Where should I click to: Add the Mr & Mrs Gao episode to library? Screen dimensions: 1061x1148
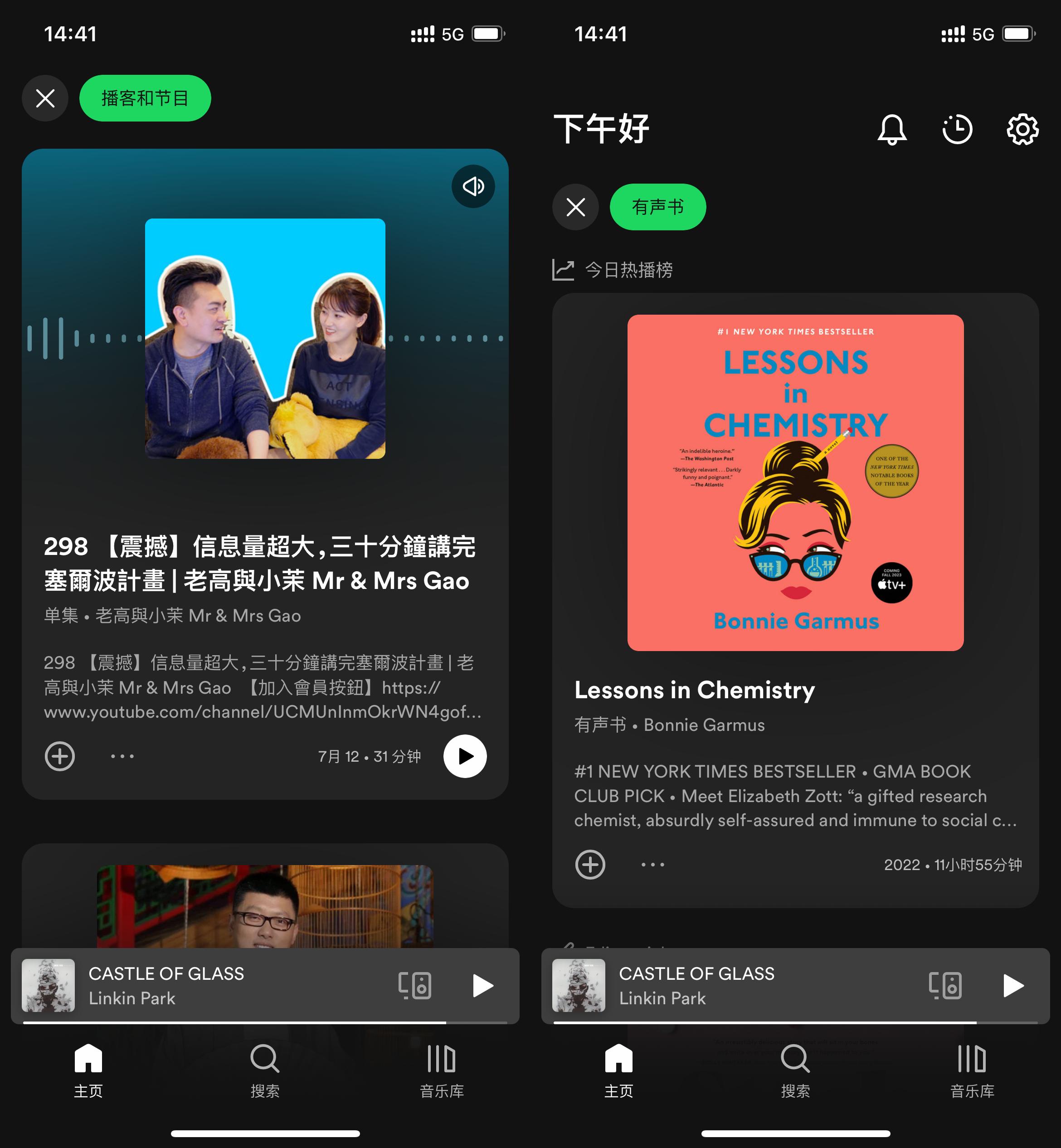pyautogui.click(x=59, y=757)
